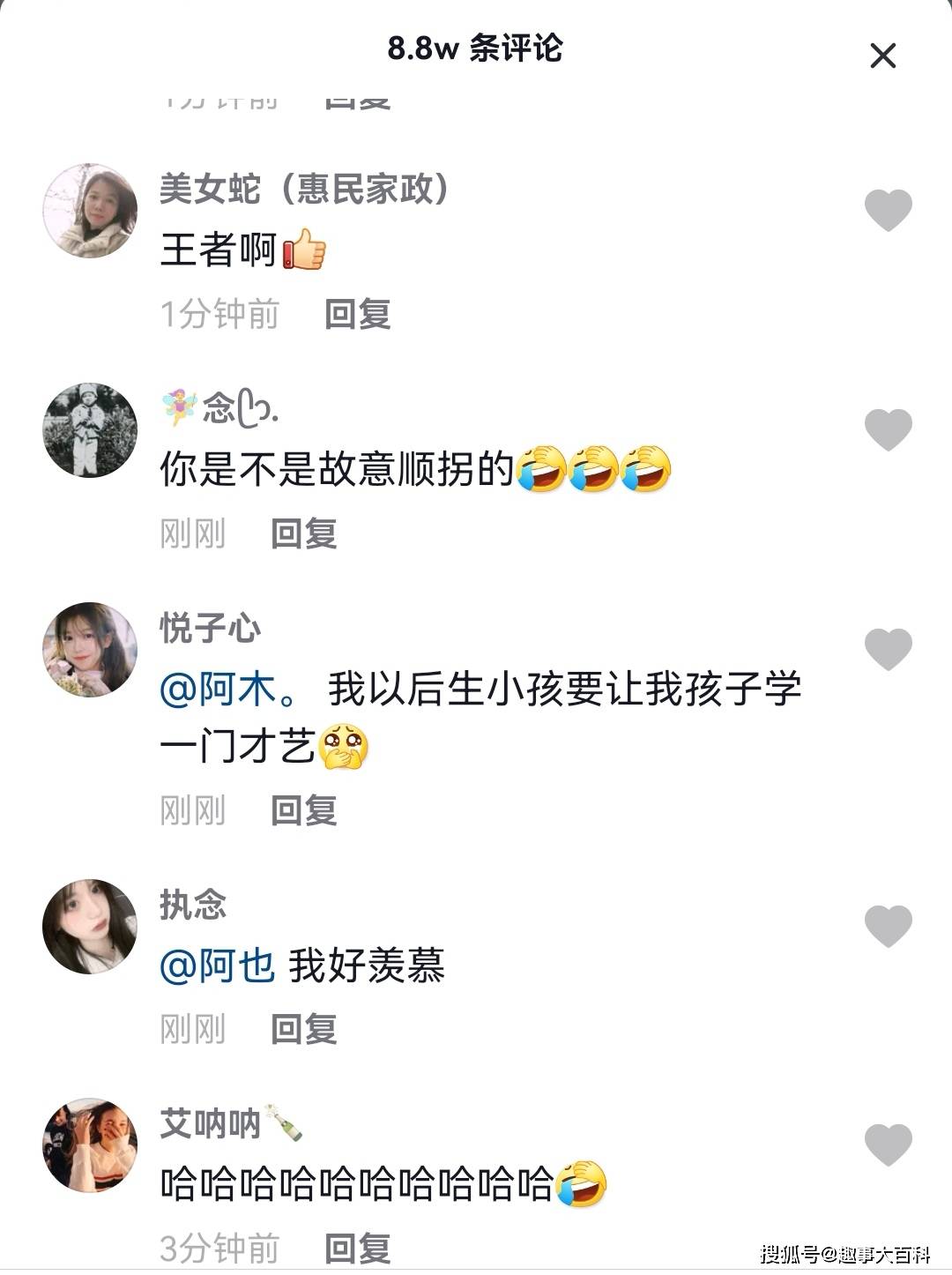Visit 艾呐呐's profile via avatar
The image size is (952, 1275).
click(x=90, y=1145)
